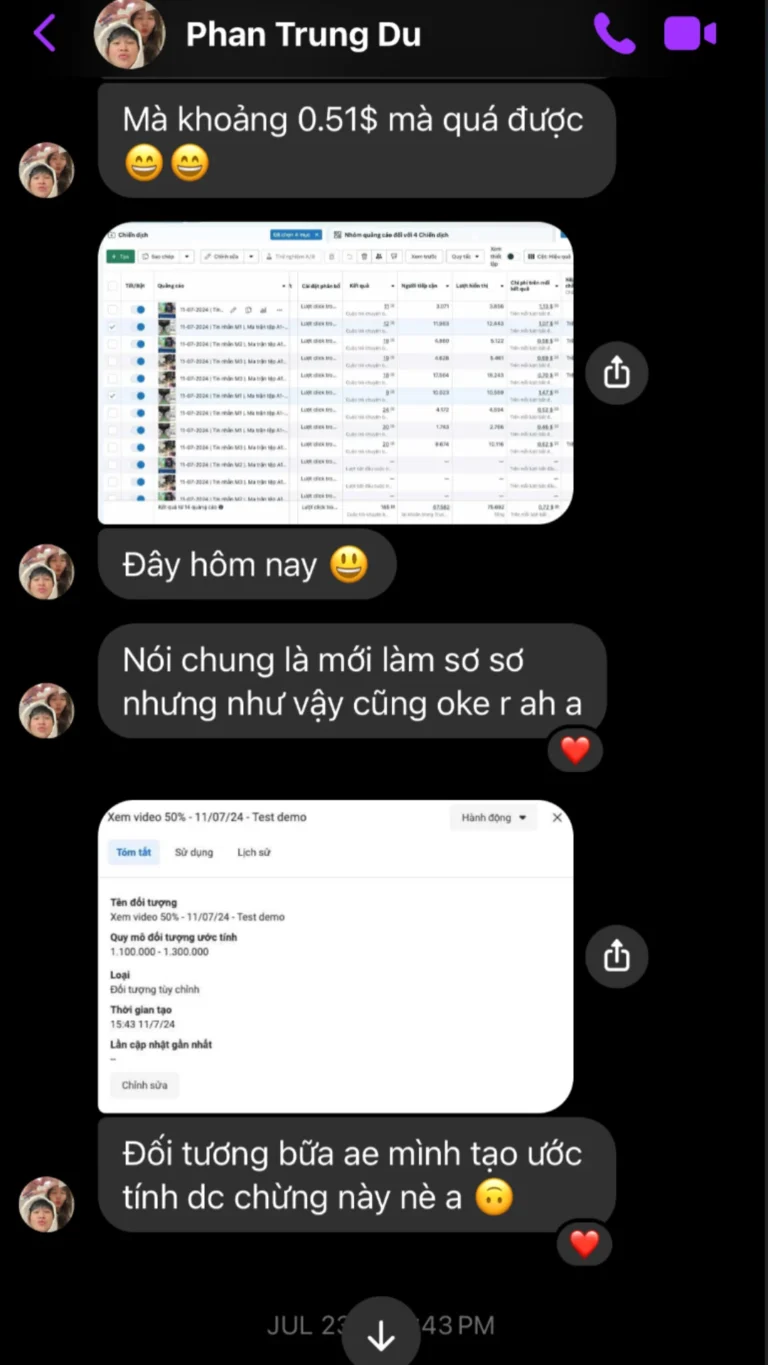
Task: View heart reaction on 'Nói chung là' message
Action: 575,749
